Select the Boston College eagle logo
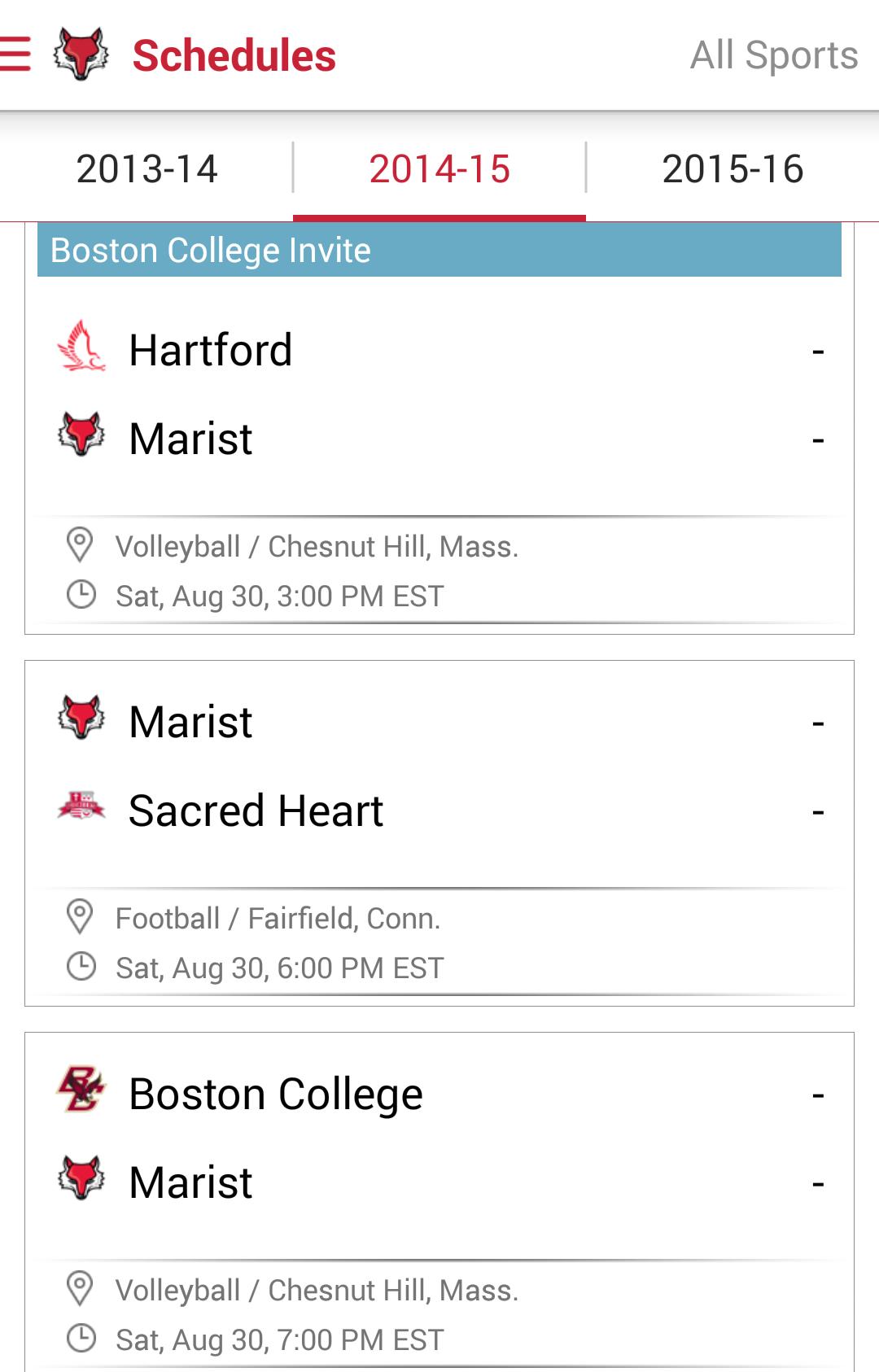This screenshot has width=879, height=1372. click(x=81, y=1092)
